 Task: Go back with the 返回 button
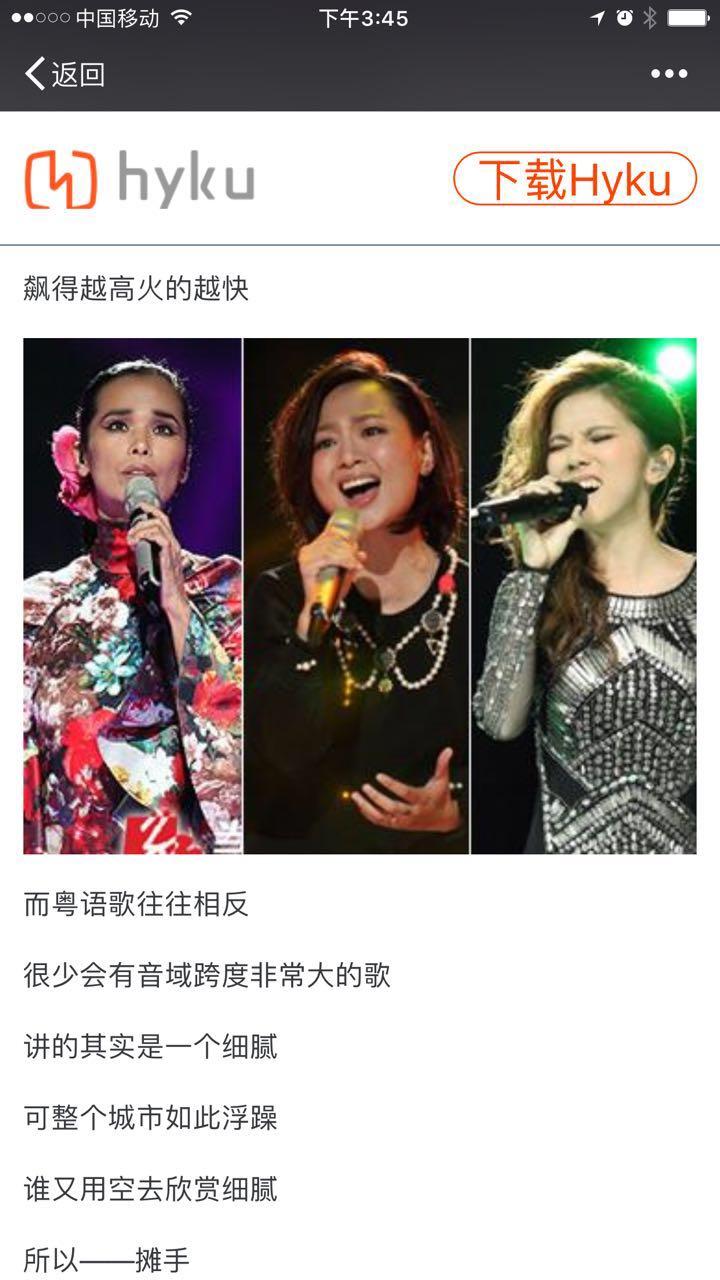click(65, 74)
